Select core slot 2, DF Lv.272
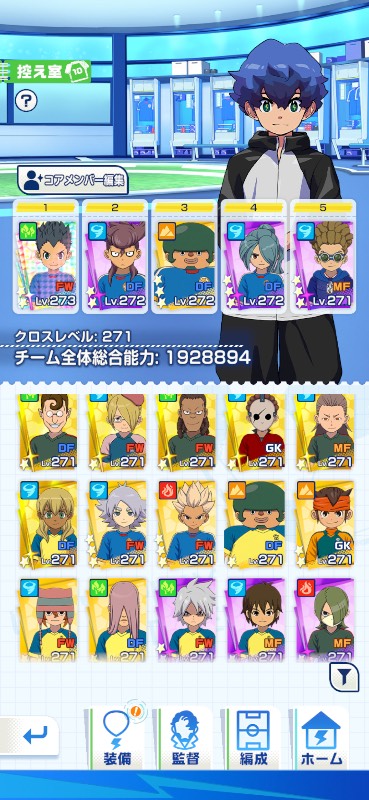Screen dimensions: 369x800 tap(115, 257)
